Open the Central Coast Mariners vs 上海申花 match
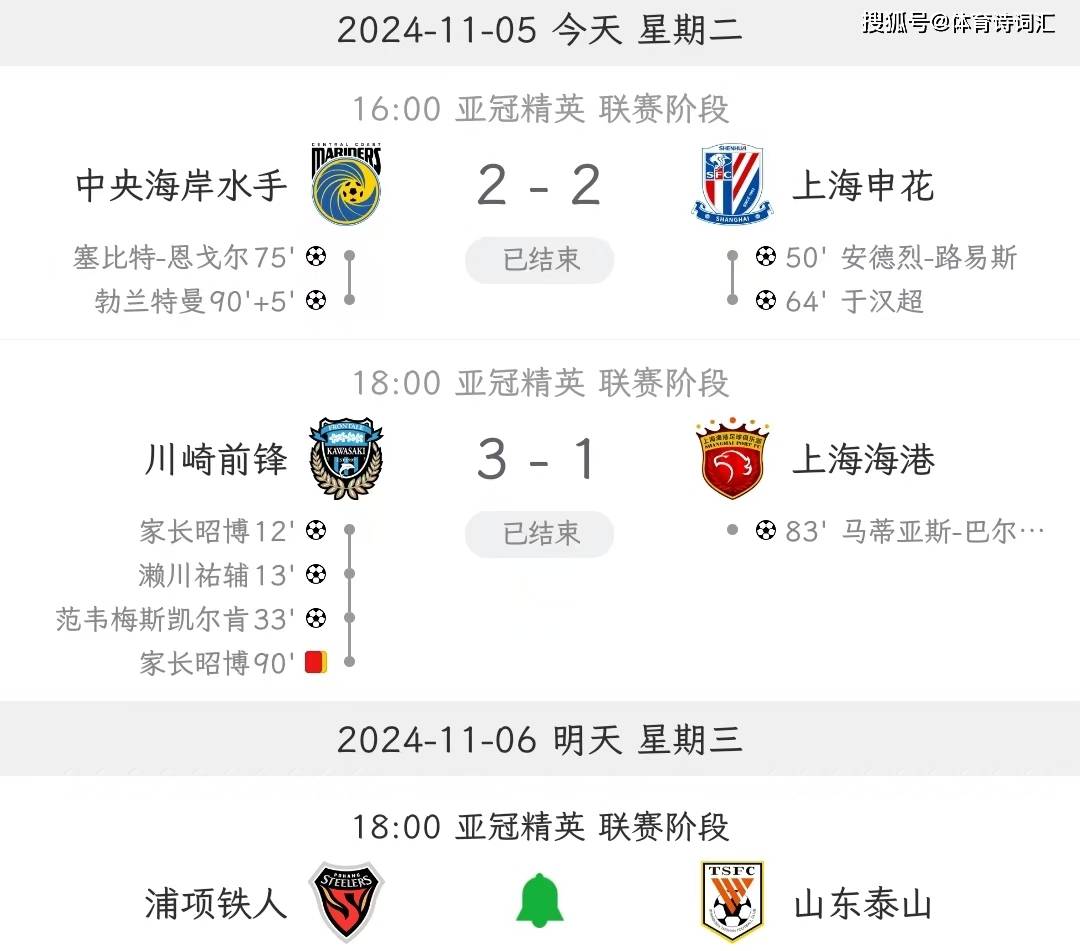1080x951 pixels. pyautogui.click(x=539, y=187)
